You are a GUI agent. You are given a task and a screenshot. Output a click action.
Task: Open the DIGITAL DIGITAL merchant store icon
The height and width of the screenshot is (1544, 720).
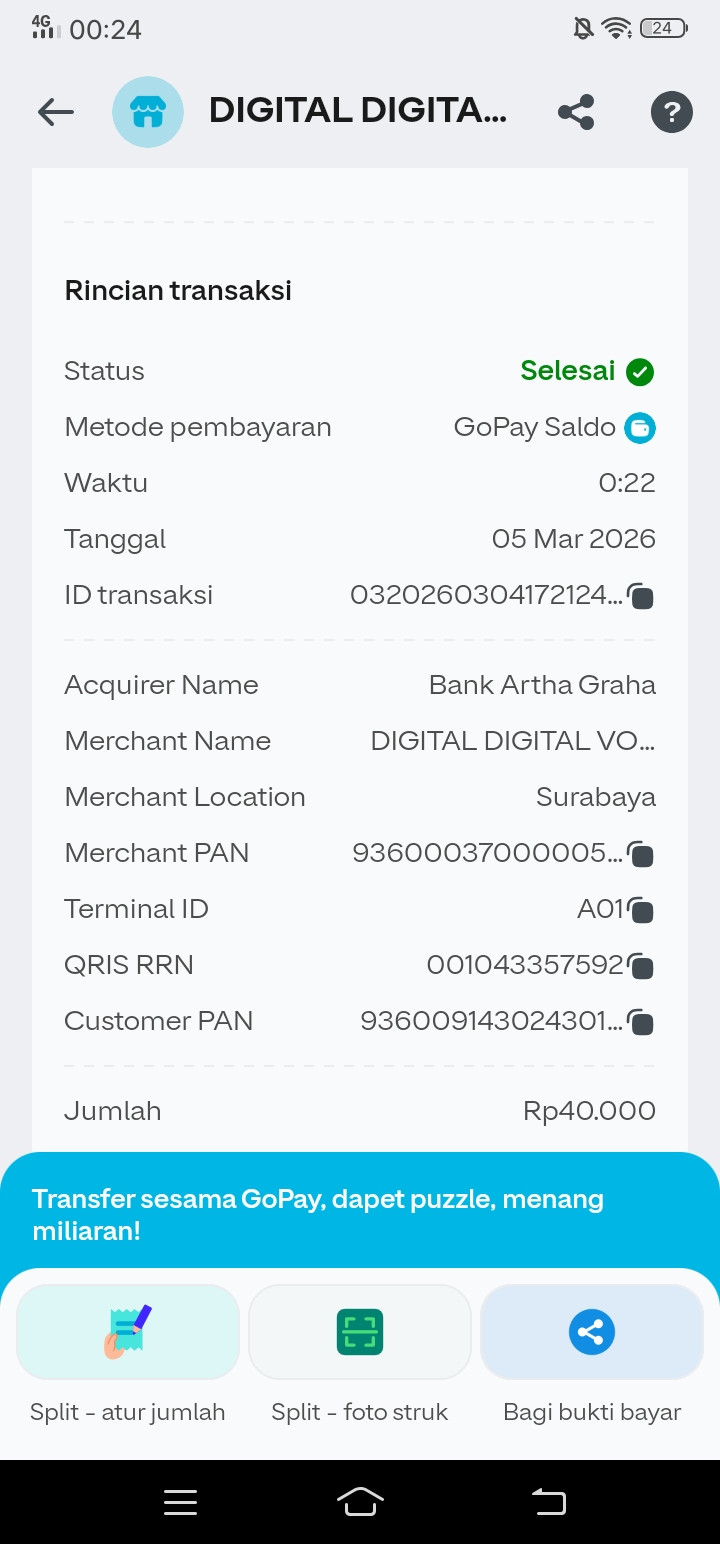tap(148, 112)
